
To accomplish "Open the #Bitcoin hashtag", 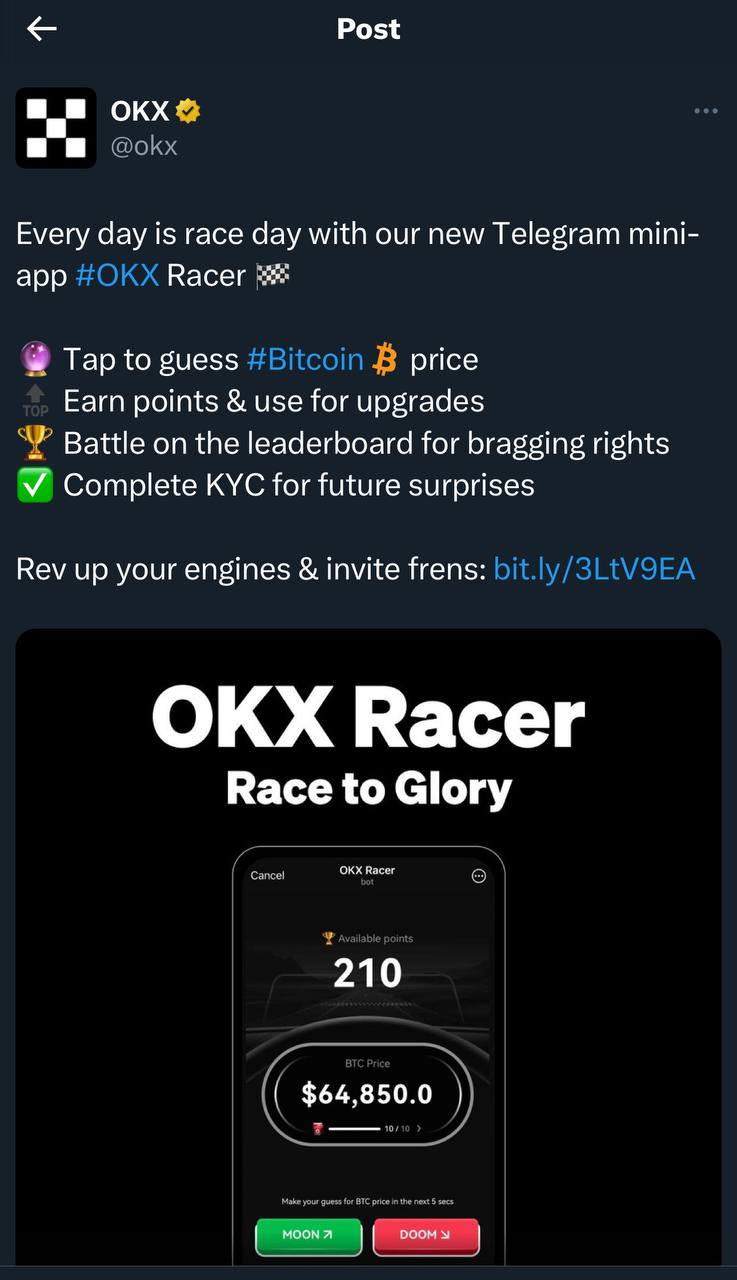I will [305, 359].
